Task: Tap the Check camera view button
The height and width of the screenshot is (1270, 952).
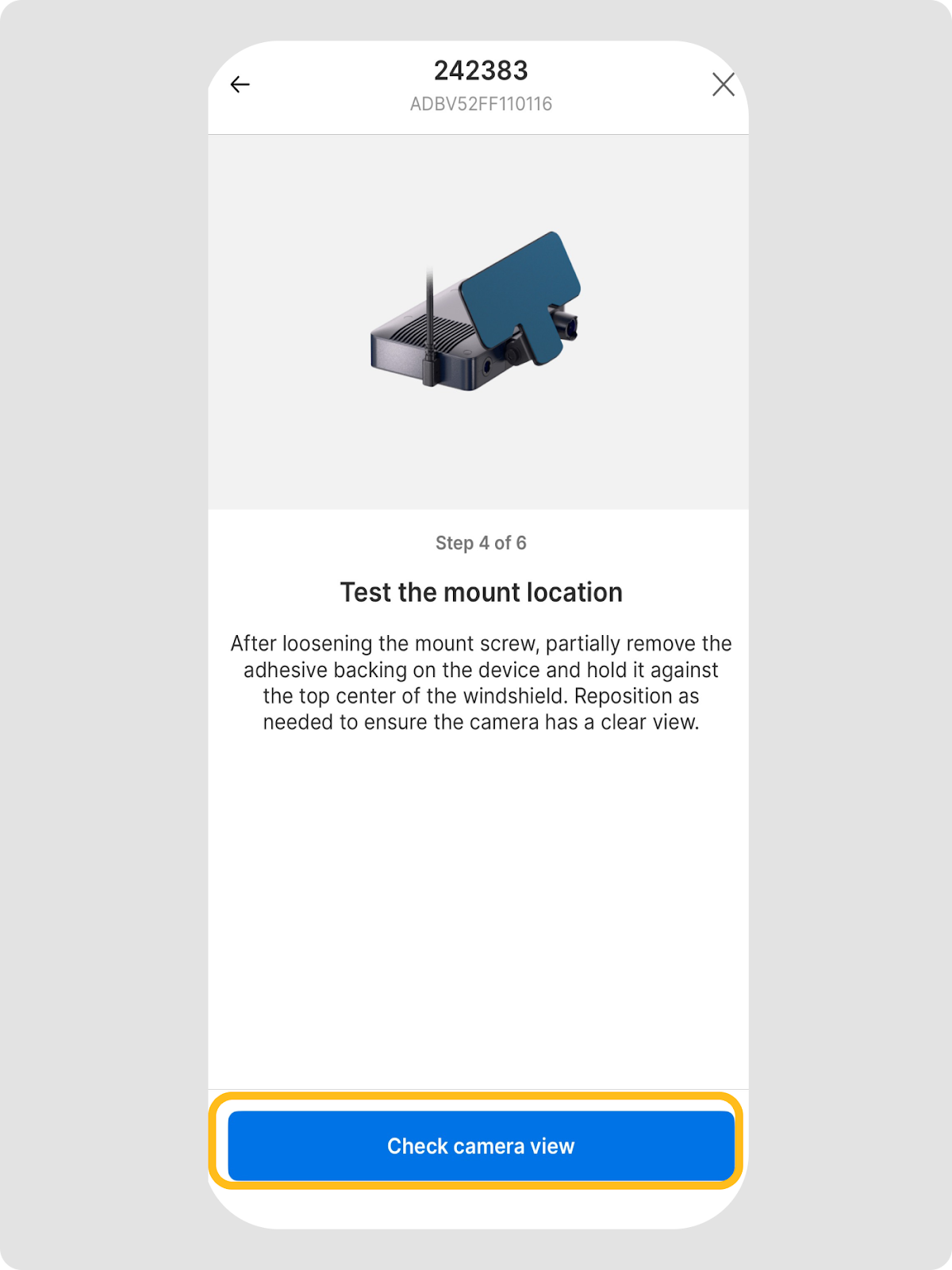Action: [x=480, y=1145]
